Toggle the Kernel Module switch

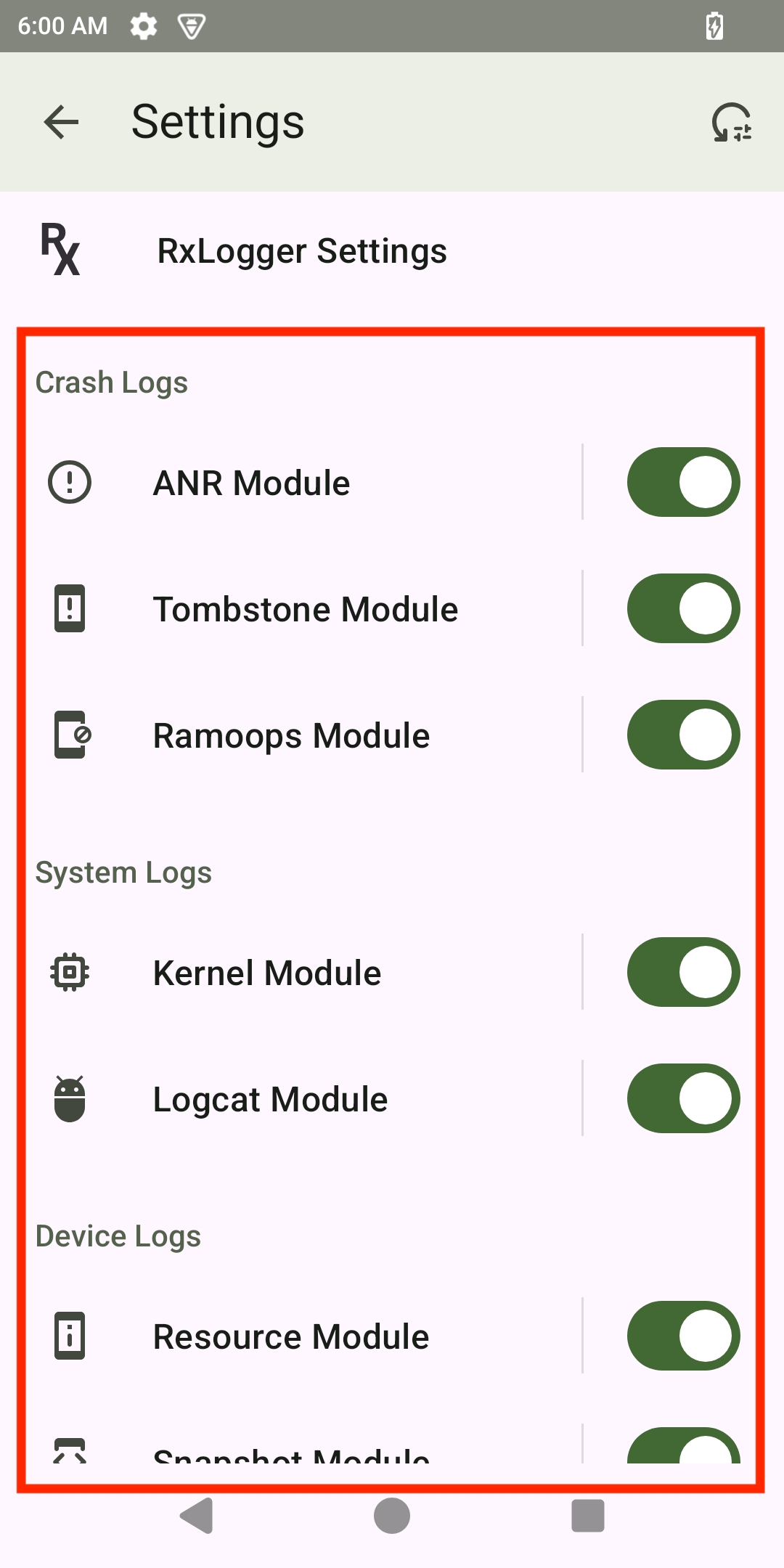coord(683,973)
